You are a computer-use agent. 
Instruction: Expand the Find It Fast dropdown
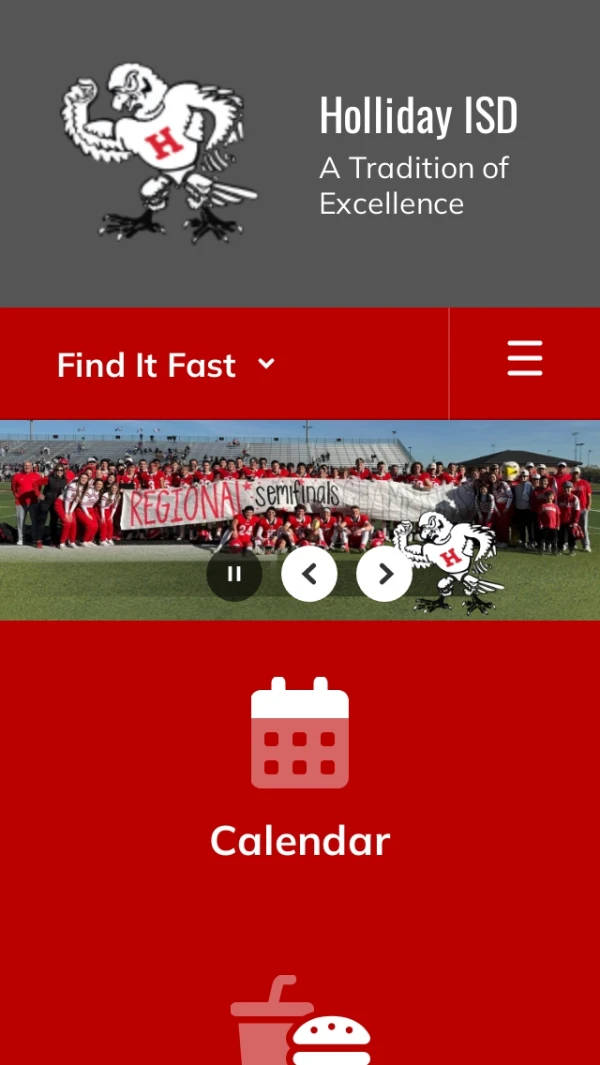click(166, 365)
